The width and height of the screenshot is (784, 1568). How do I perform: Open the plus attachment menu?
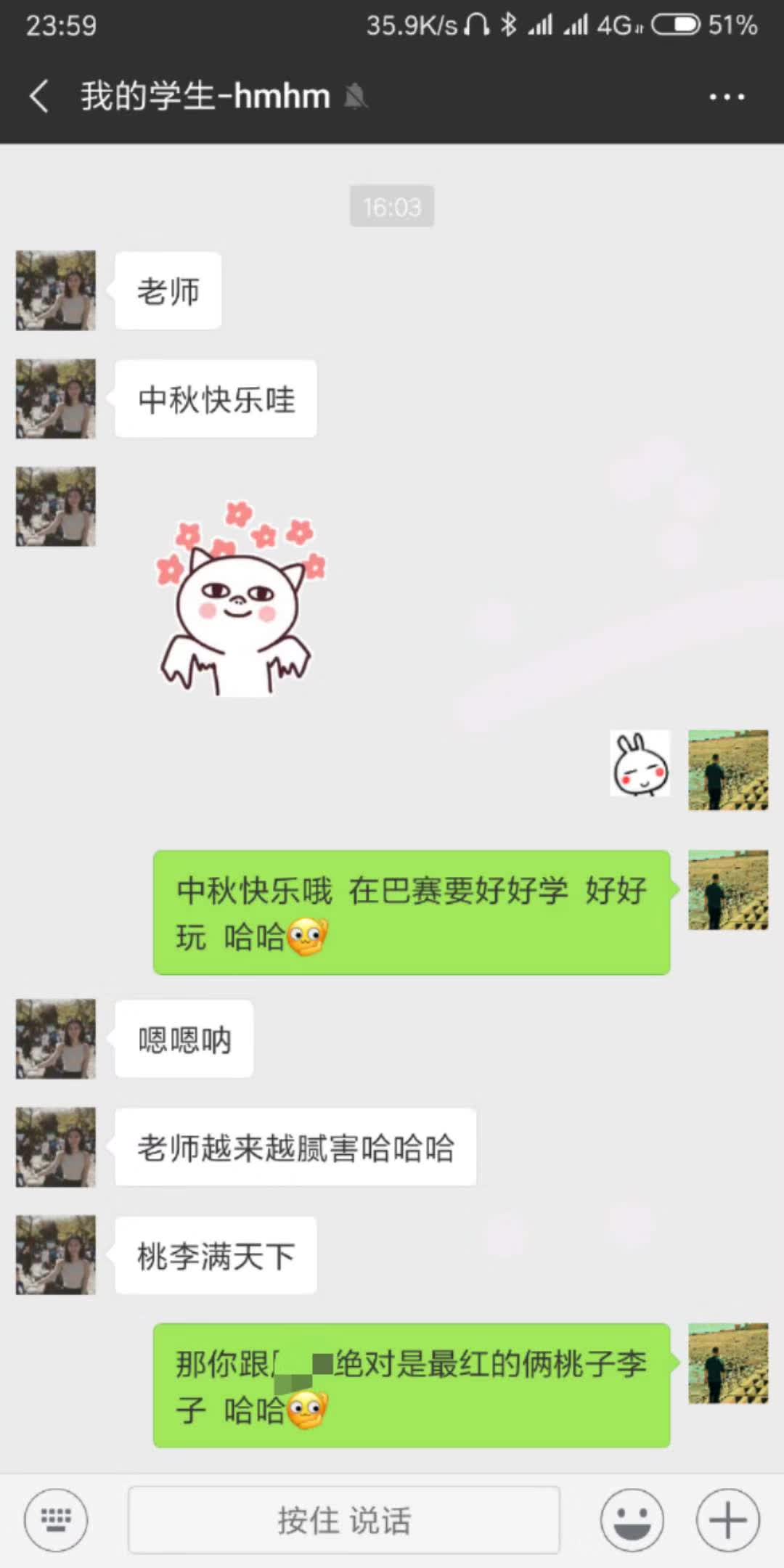[x=727, y=1519]
